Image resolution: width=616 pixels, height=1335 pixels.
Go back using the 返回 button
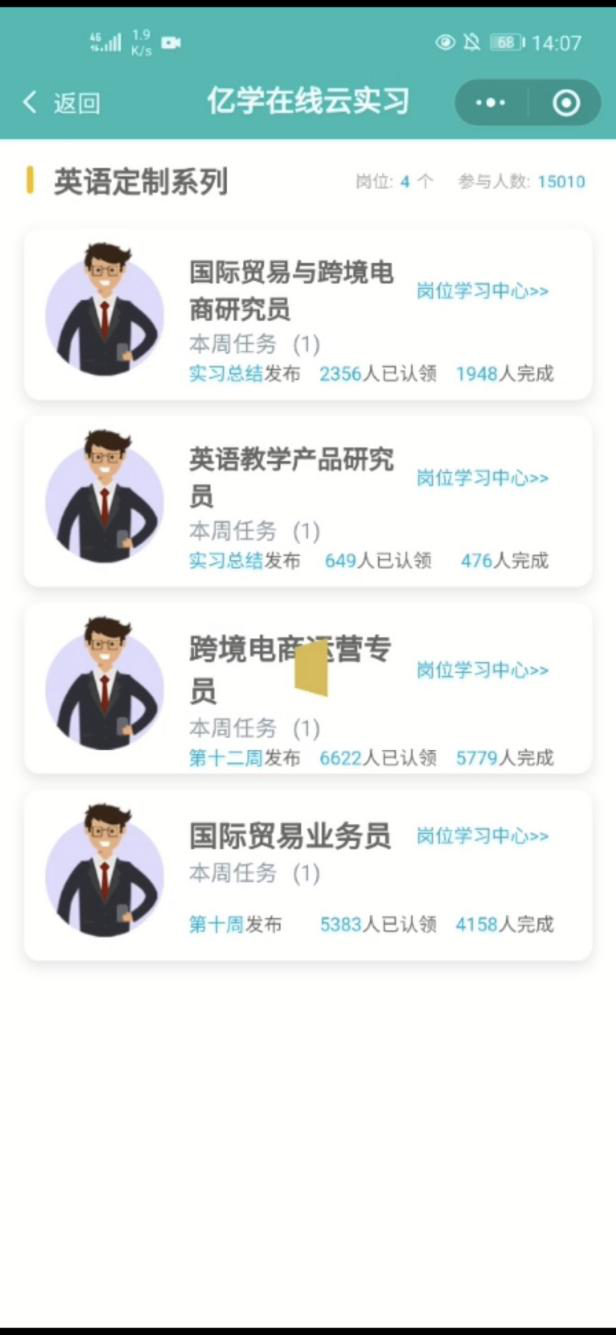(x=62, y=102)
